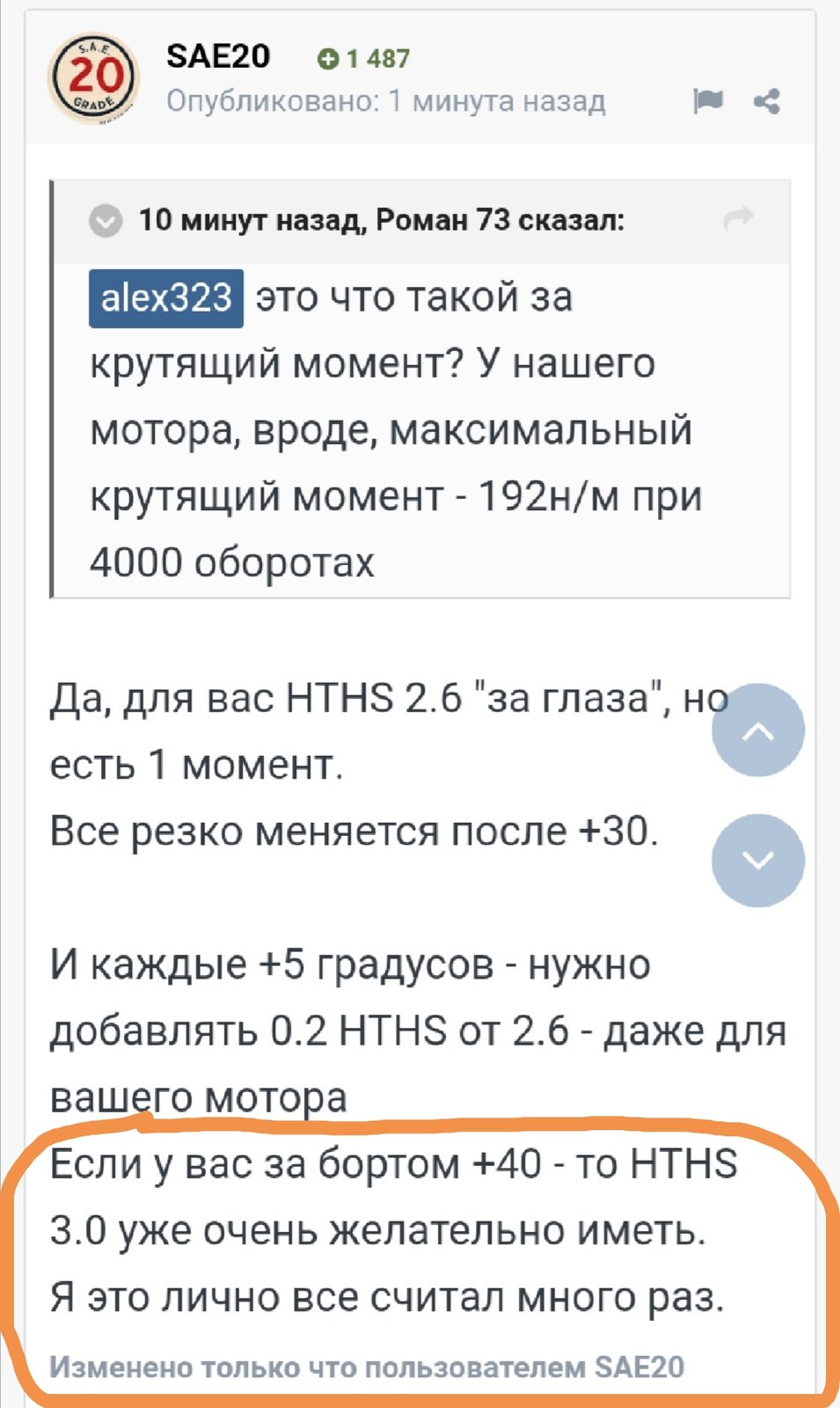The image size is (840, 1408).
Task: Report this post with the flag icon
Action: click(708, 101)
